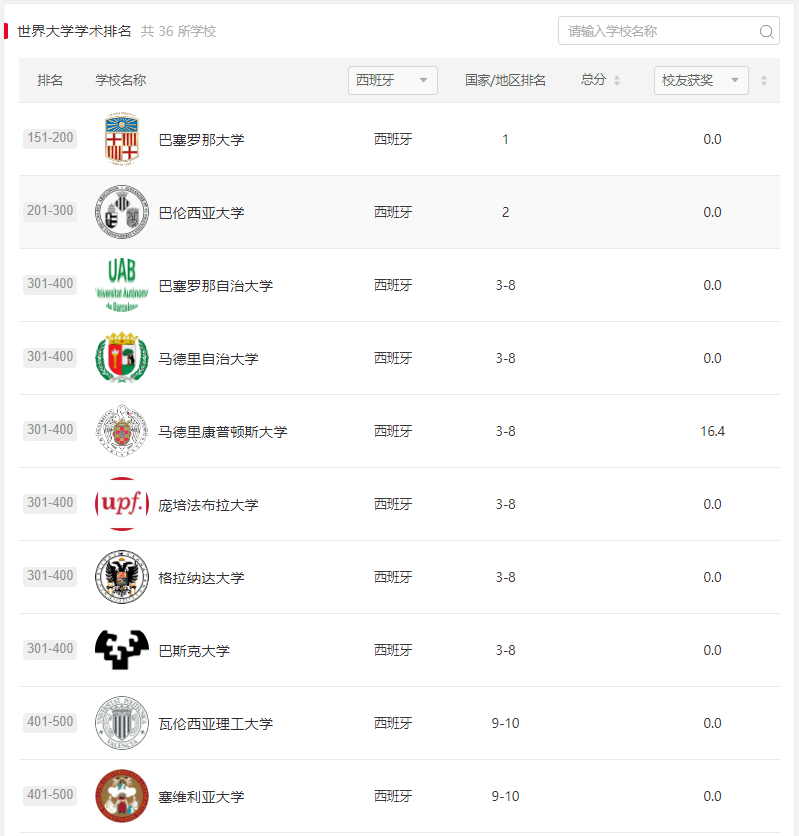Open the 西班牙 country filter dropdown

pos(393,80)
